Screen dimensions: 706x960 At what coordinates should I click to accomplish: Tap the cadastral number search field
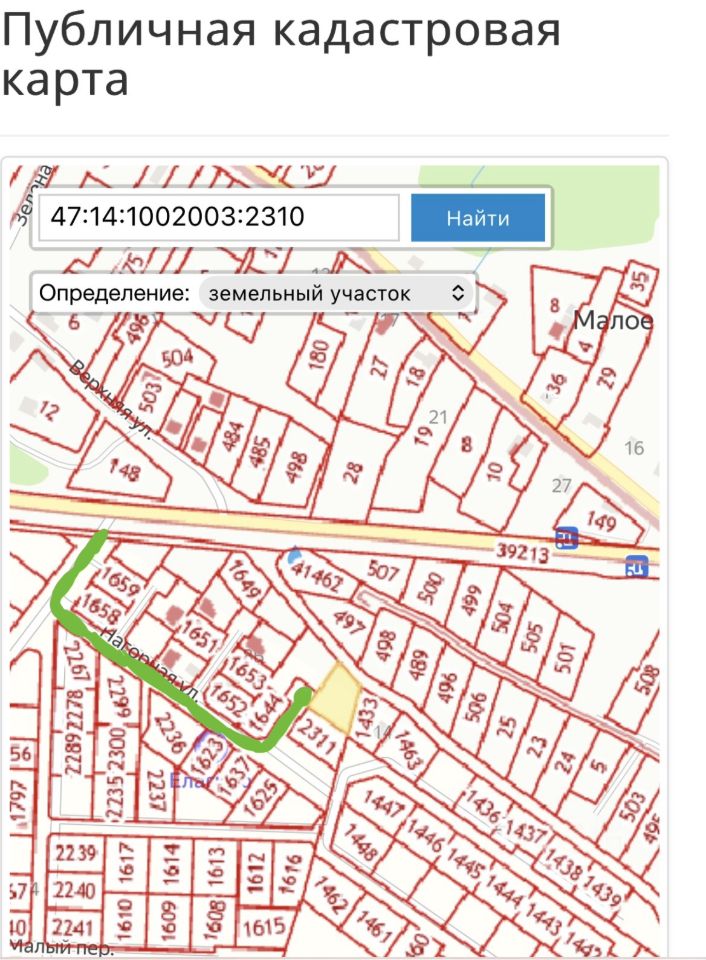point(219,218)
